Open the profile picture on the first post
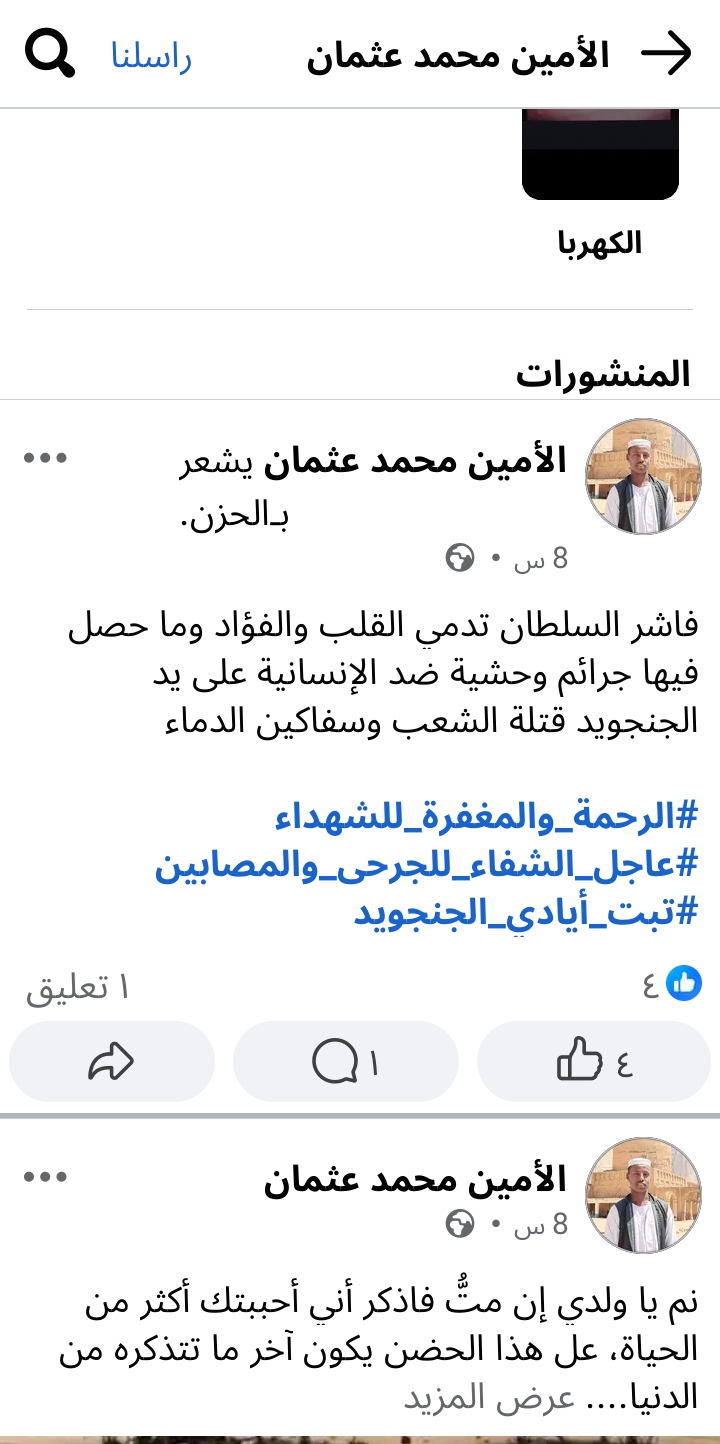Screen dimensions: 720x1444 pyautogui.click(x=643, y=477)
